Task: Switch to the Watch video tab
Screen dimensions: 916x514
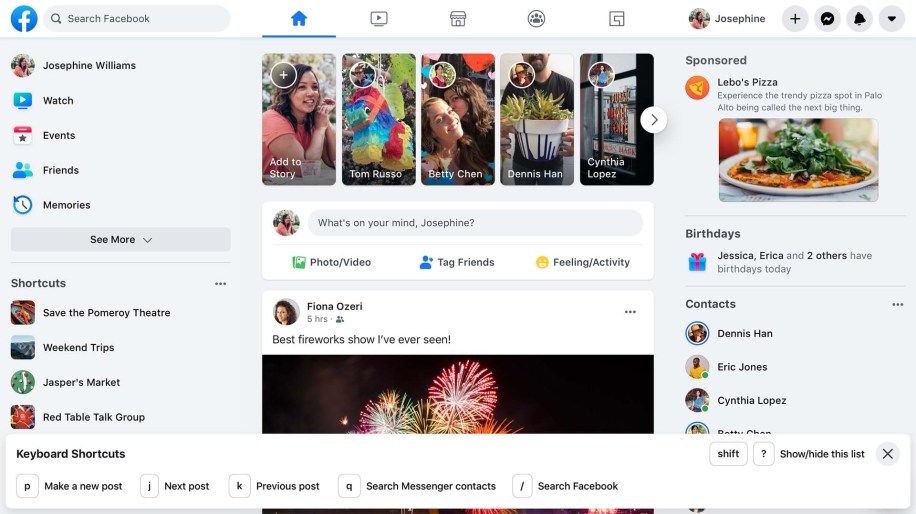Action: [378, 18]
